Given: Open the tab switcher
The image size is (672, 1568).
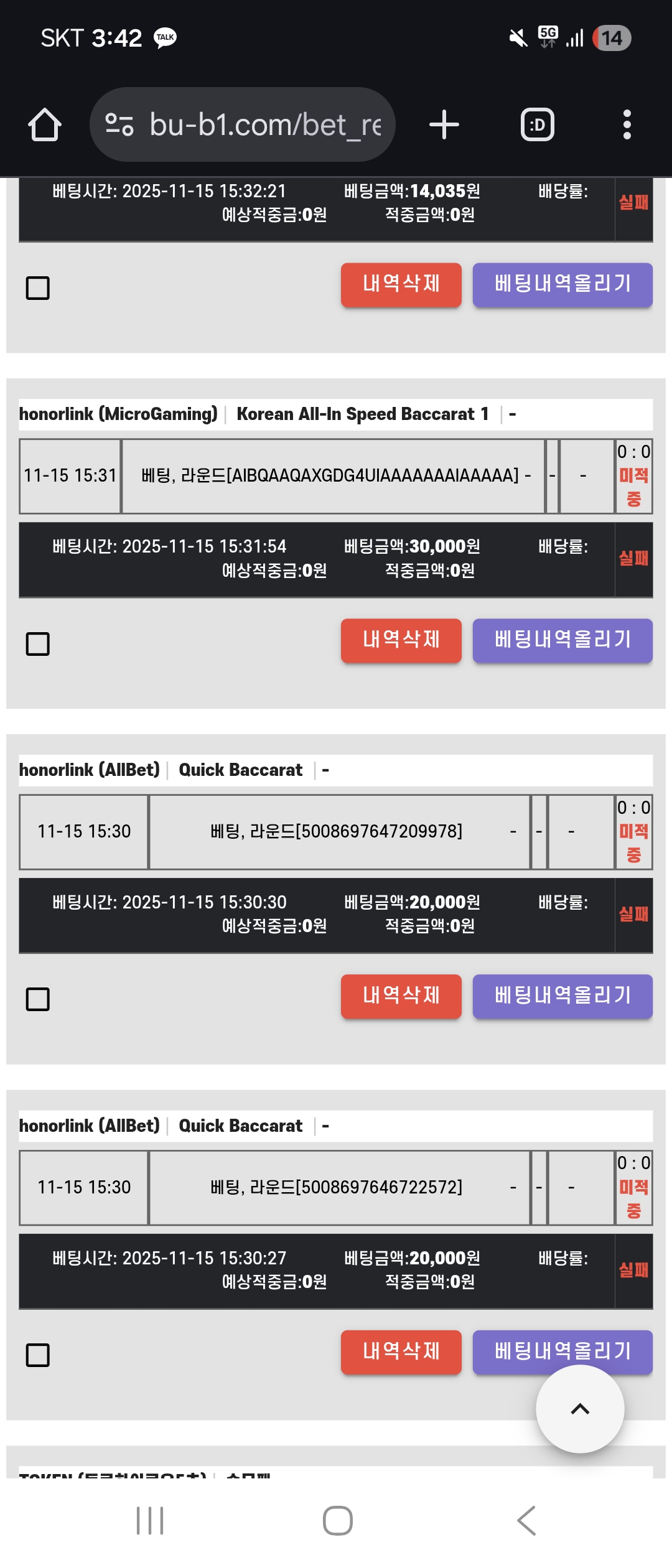Looking at the screenshot, I should coord(537,124).
